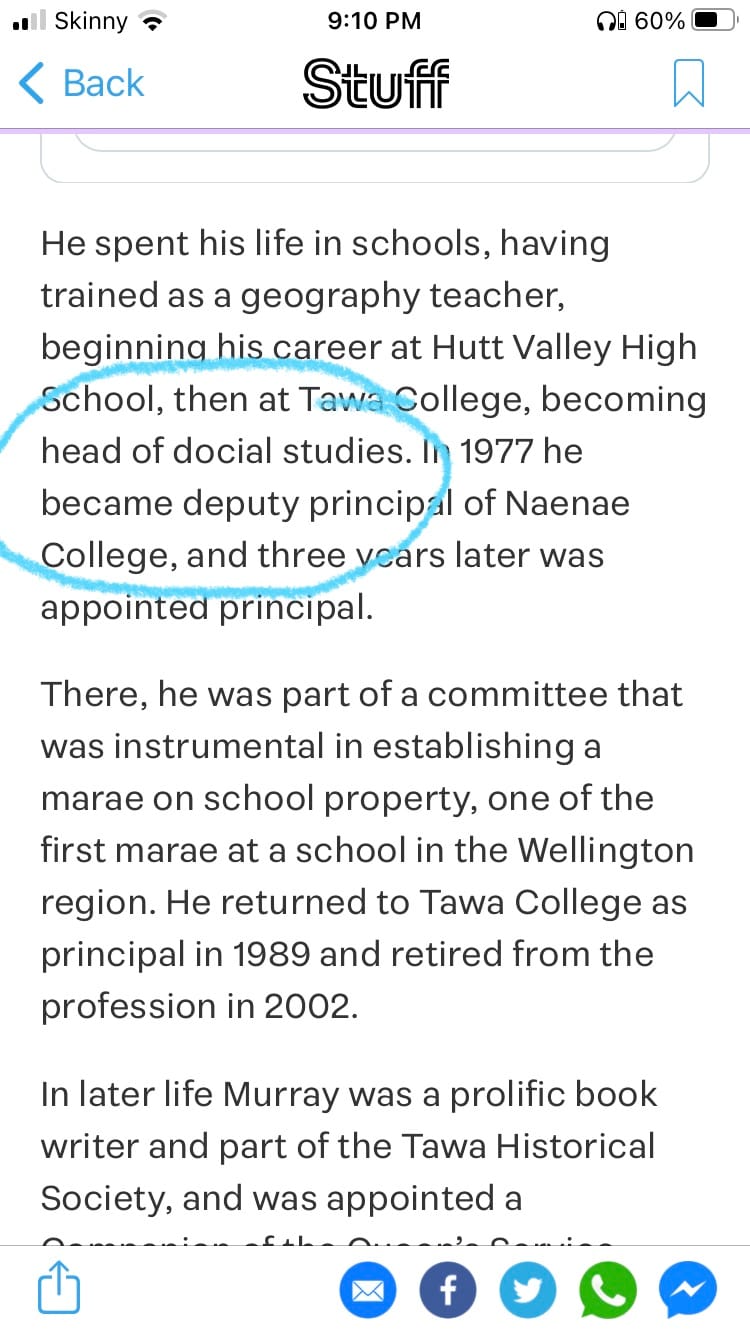Share the article on Facebook
The image size is (750, 1334).
pos(448,1291)
